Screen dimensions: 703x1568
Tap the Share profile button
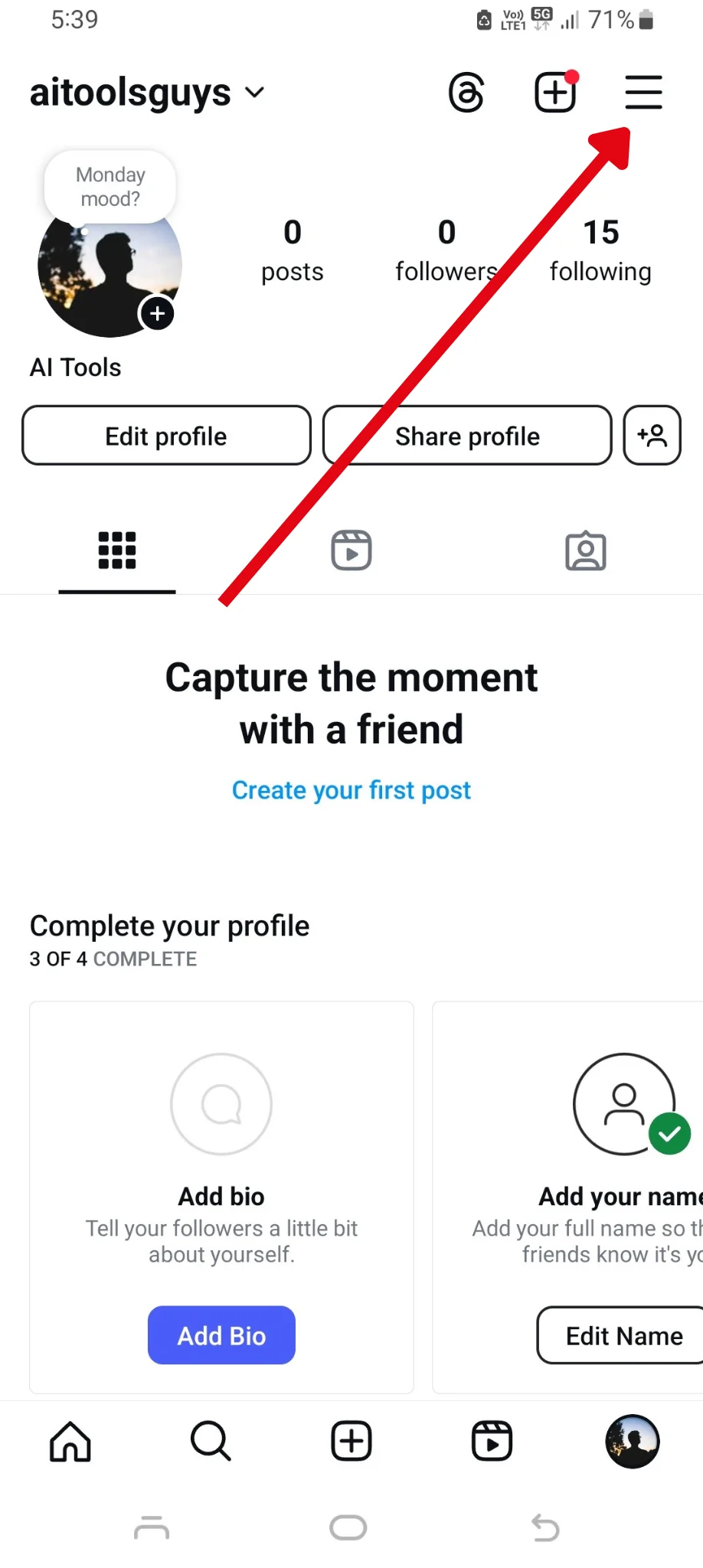point(467,435)
